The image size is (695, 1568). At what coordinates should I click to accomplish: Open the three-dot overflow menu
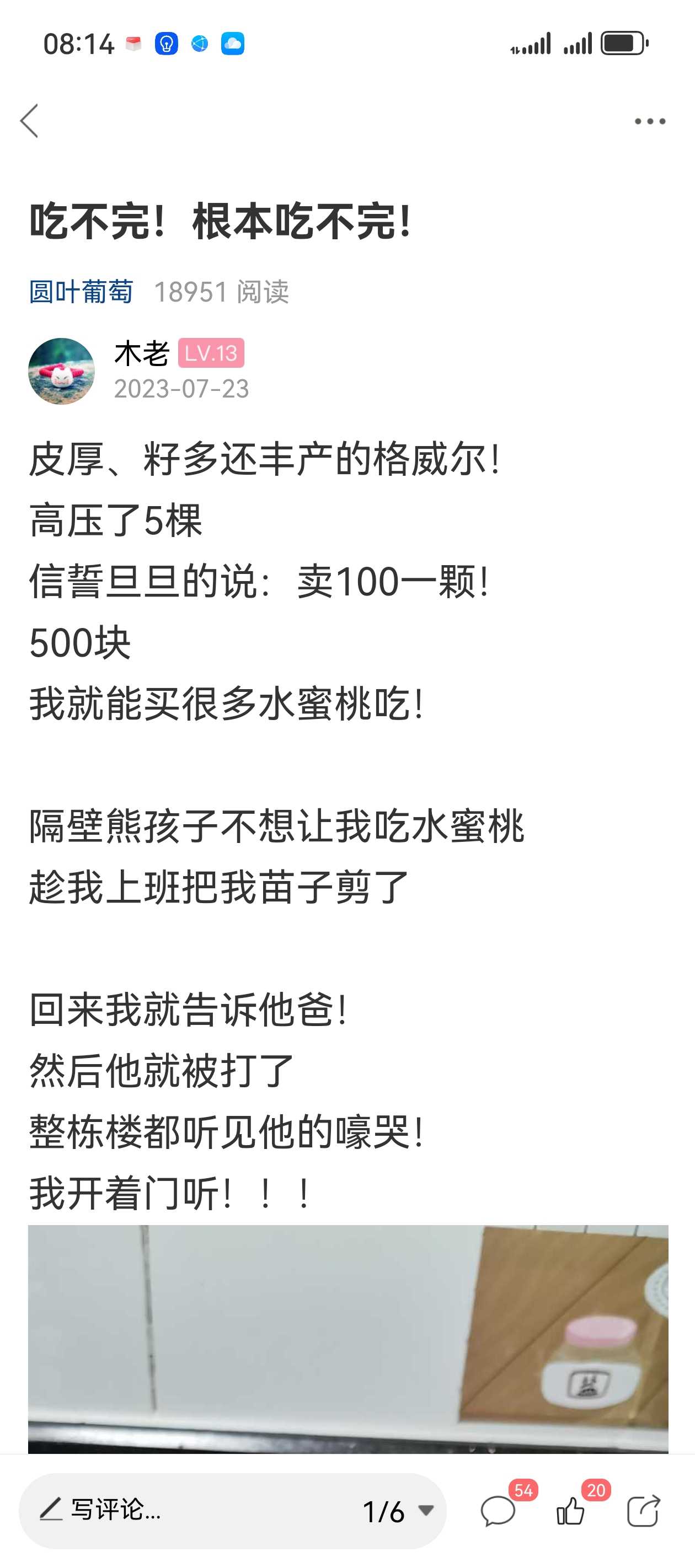click(x=650, y=121)
